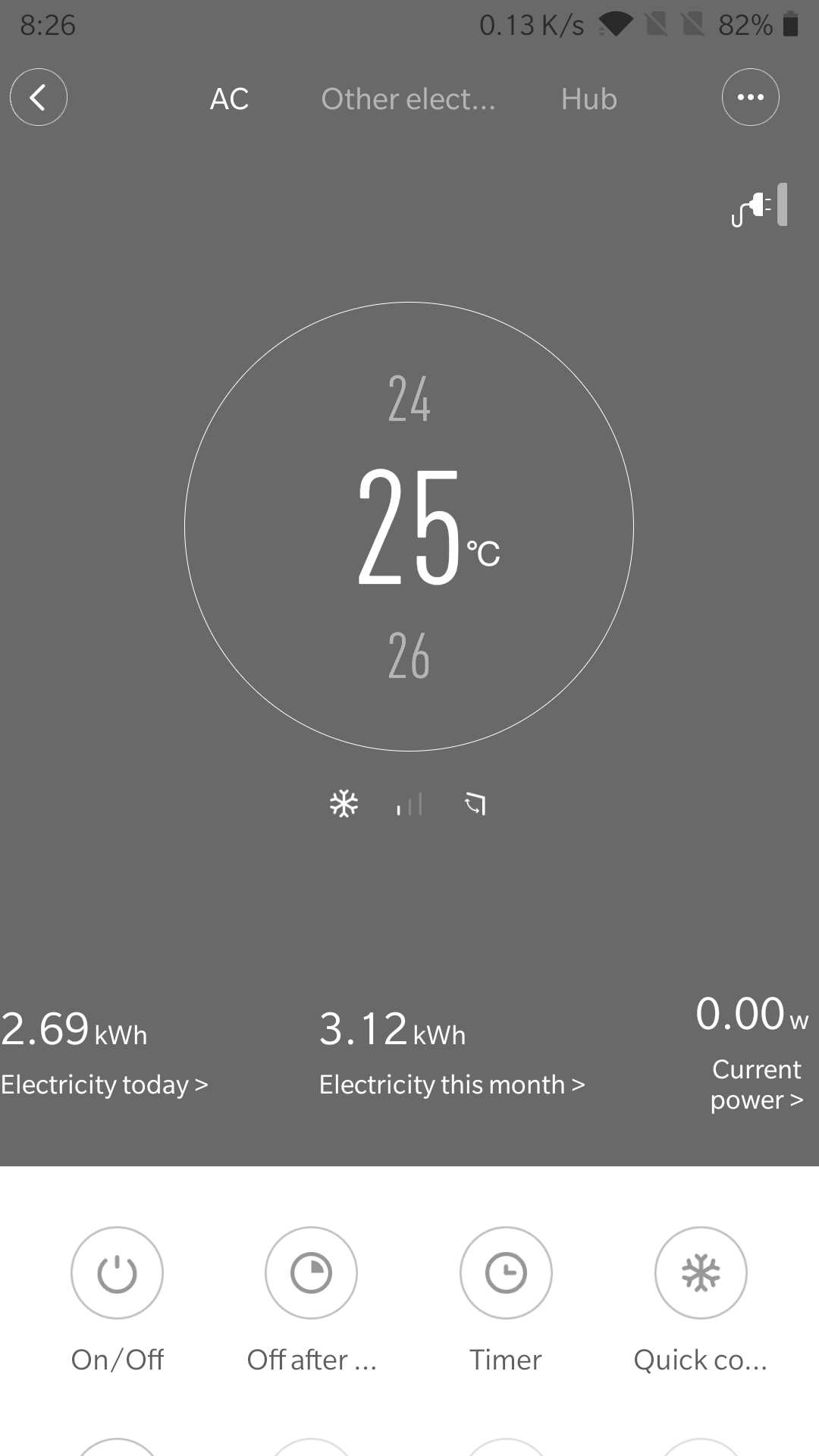Go back using the arrow icon
This screenshot has width=819, height=1456.
[38, 97]
